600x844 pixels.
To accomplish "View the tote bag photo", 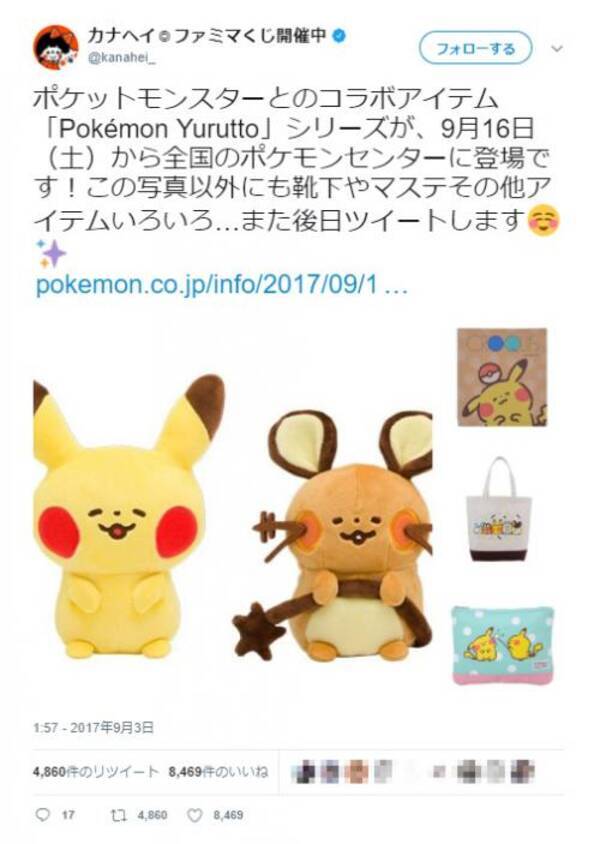I will (x=502, y=510).
